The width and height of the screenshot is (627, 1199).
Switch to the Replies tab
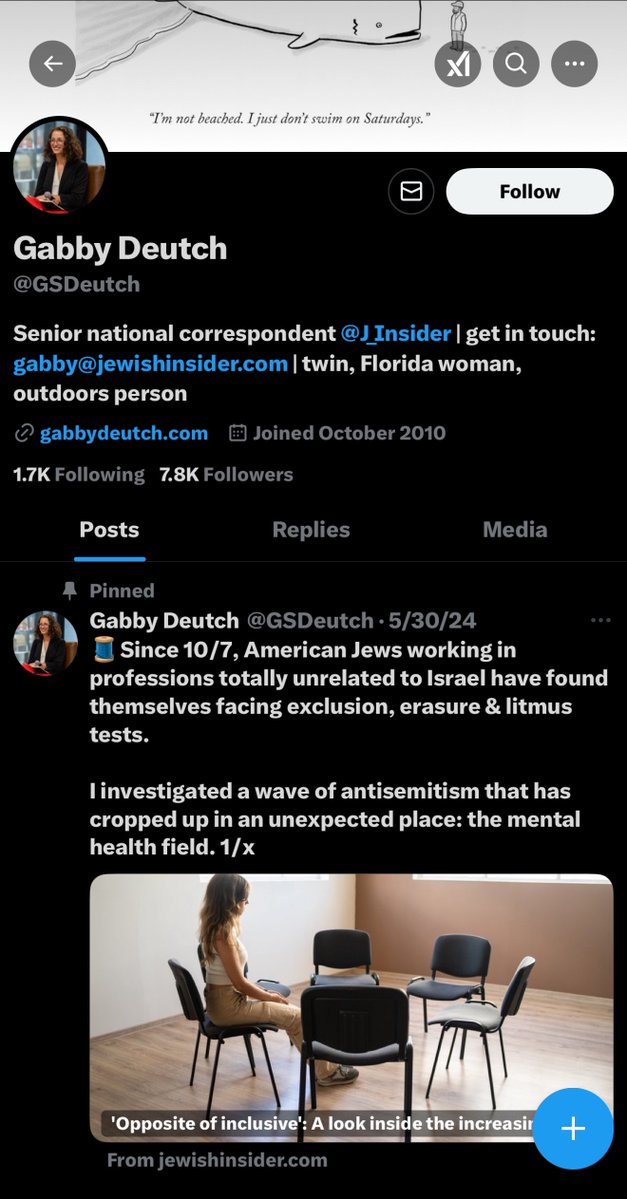[x=311, y=530]
